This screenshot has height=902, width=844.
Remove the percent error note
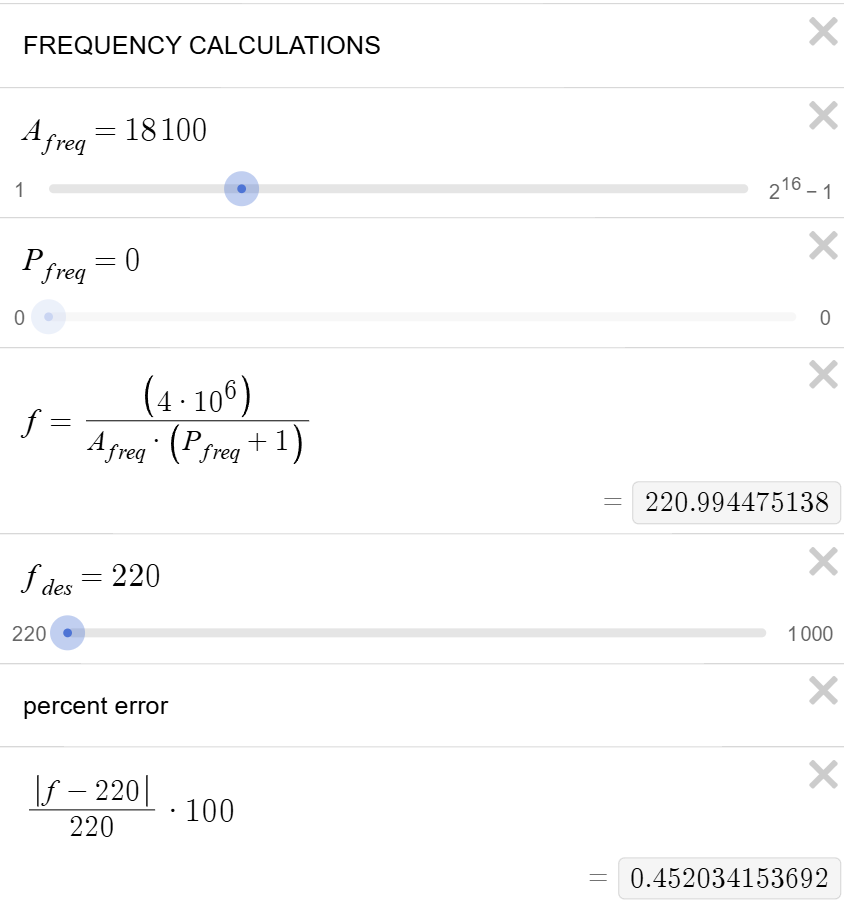[x=823, y=690]
